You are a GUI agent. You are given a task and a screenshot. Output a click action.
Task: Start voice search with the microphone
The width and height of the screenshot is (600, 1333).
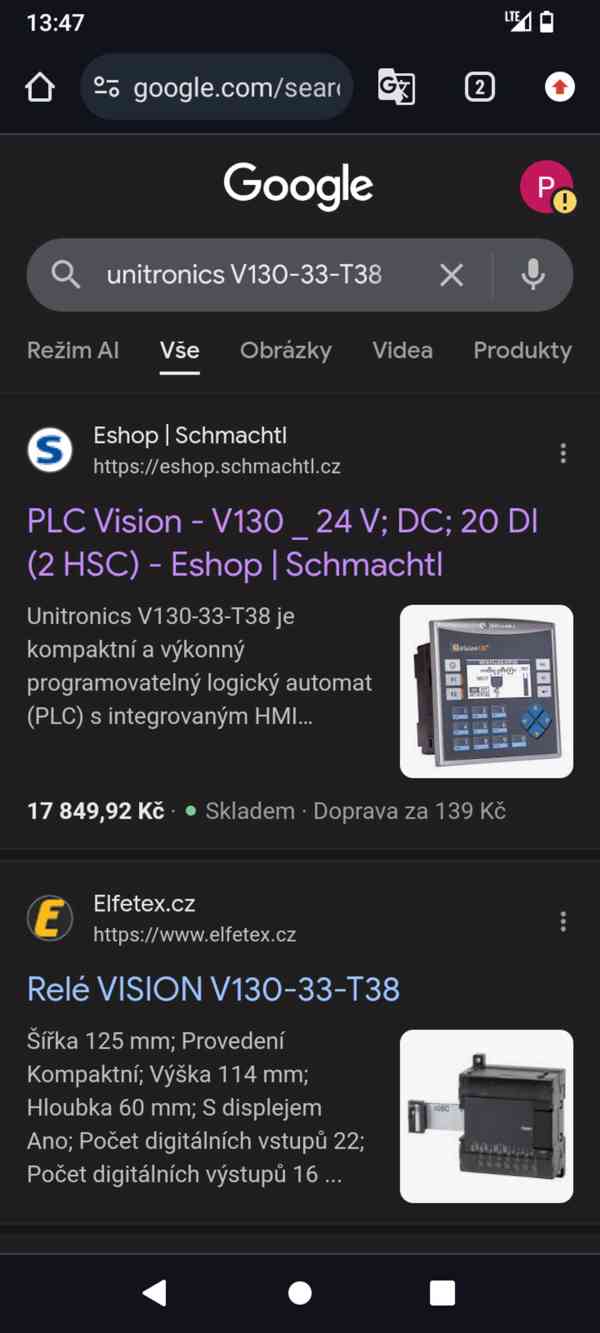[533, 274]
